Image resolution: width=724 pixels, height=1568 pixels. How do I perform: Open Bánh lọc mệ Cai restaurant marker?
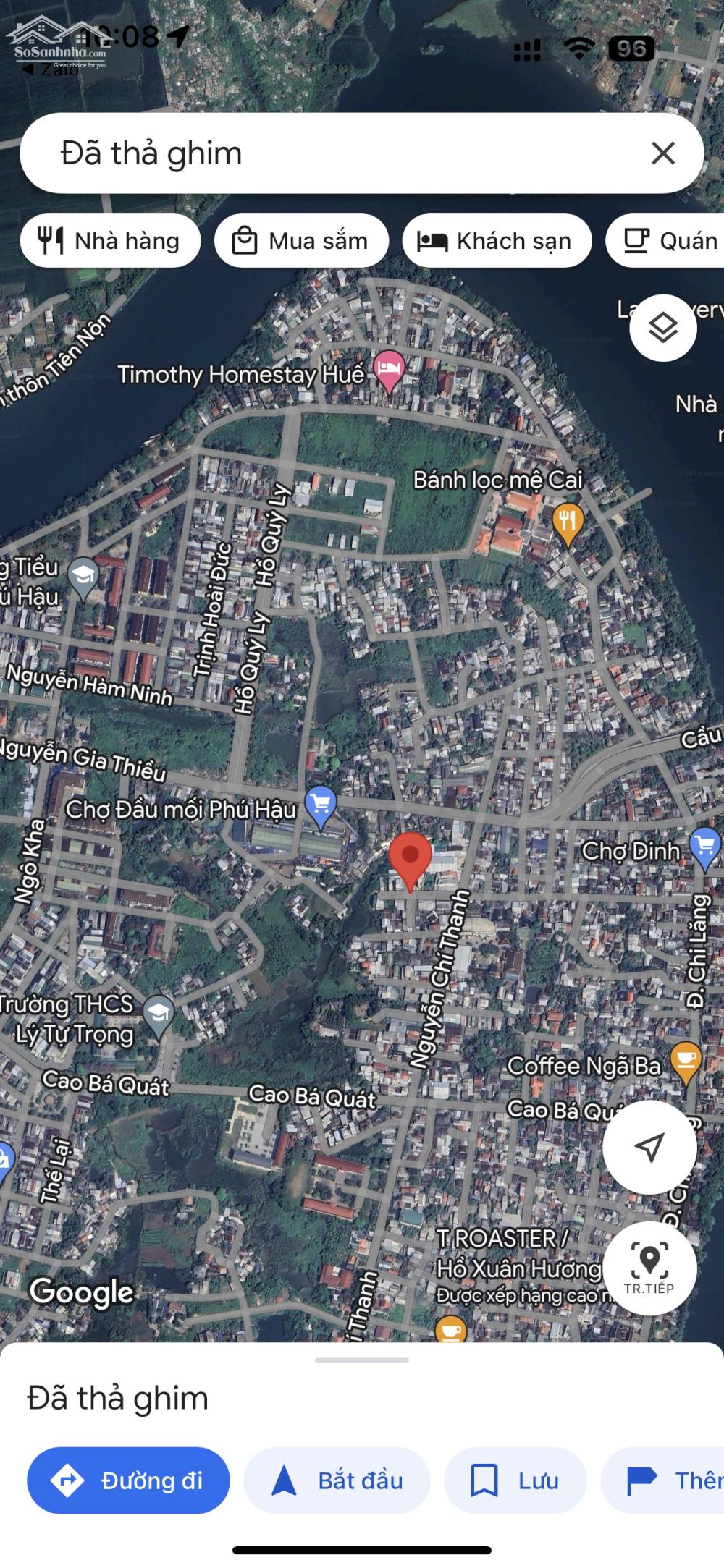tap(568, 522)
